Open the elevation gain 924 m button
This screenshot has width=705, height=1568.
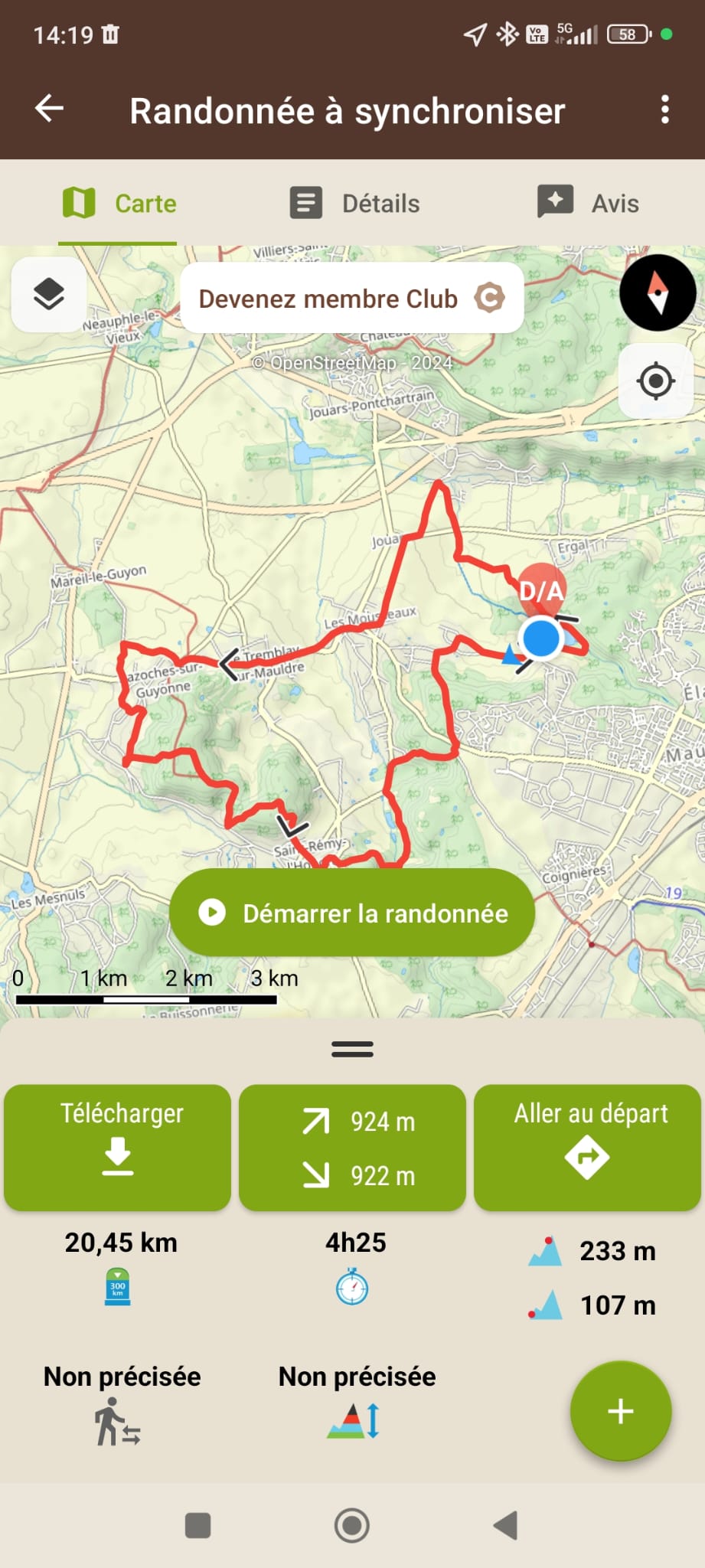[352, 1147]
